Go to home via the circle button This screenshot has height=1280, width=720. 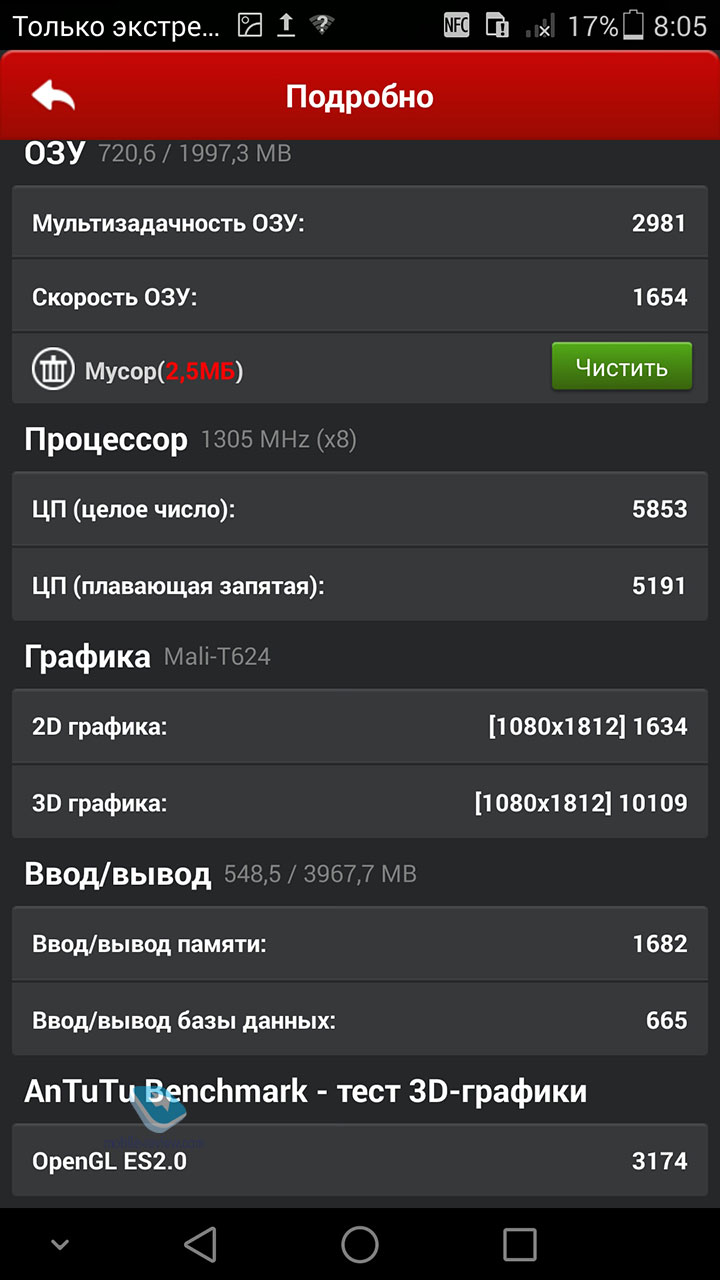[x=360, y=1244]
